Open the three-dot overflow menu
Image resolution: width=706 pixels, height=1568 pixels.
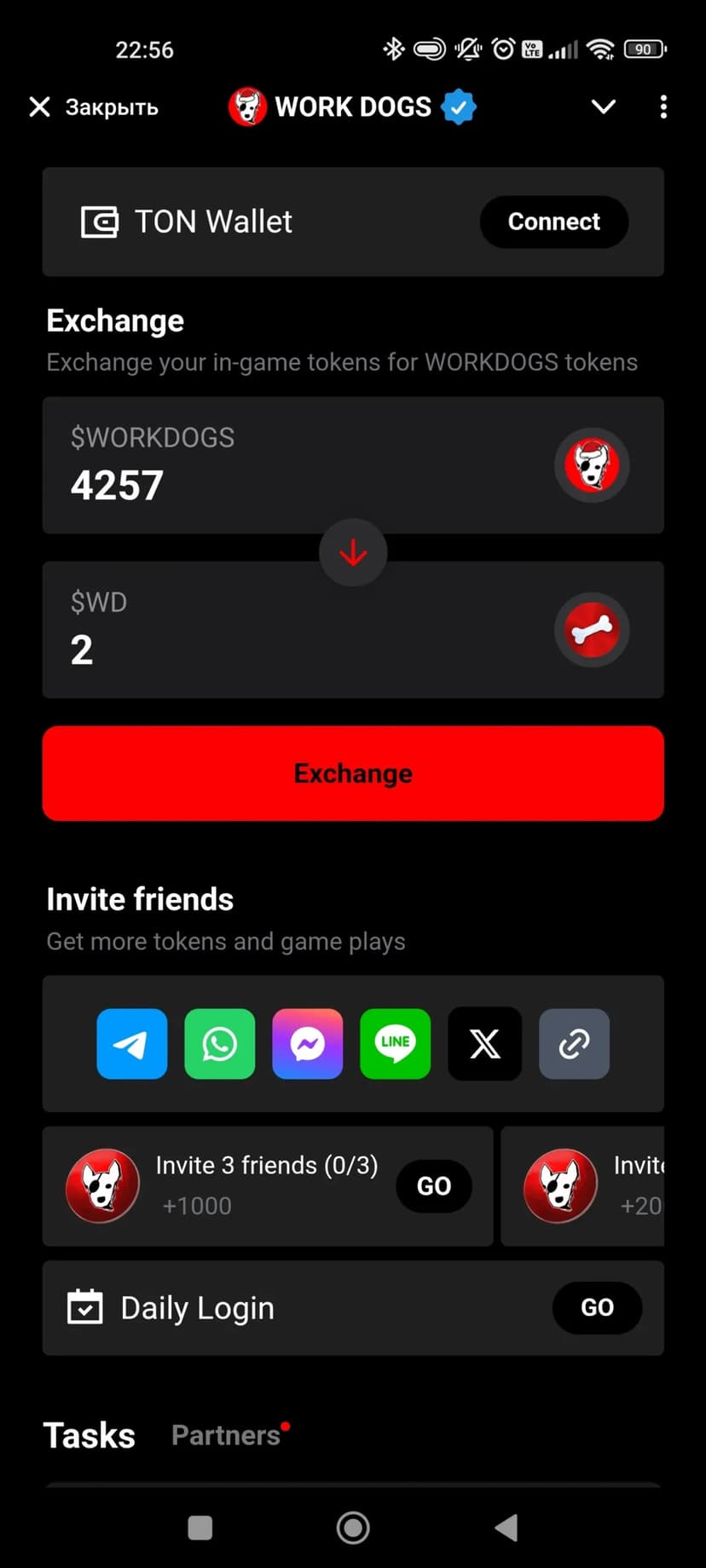pos(663,107)
